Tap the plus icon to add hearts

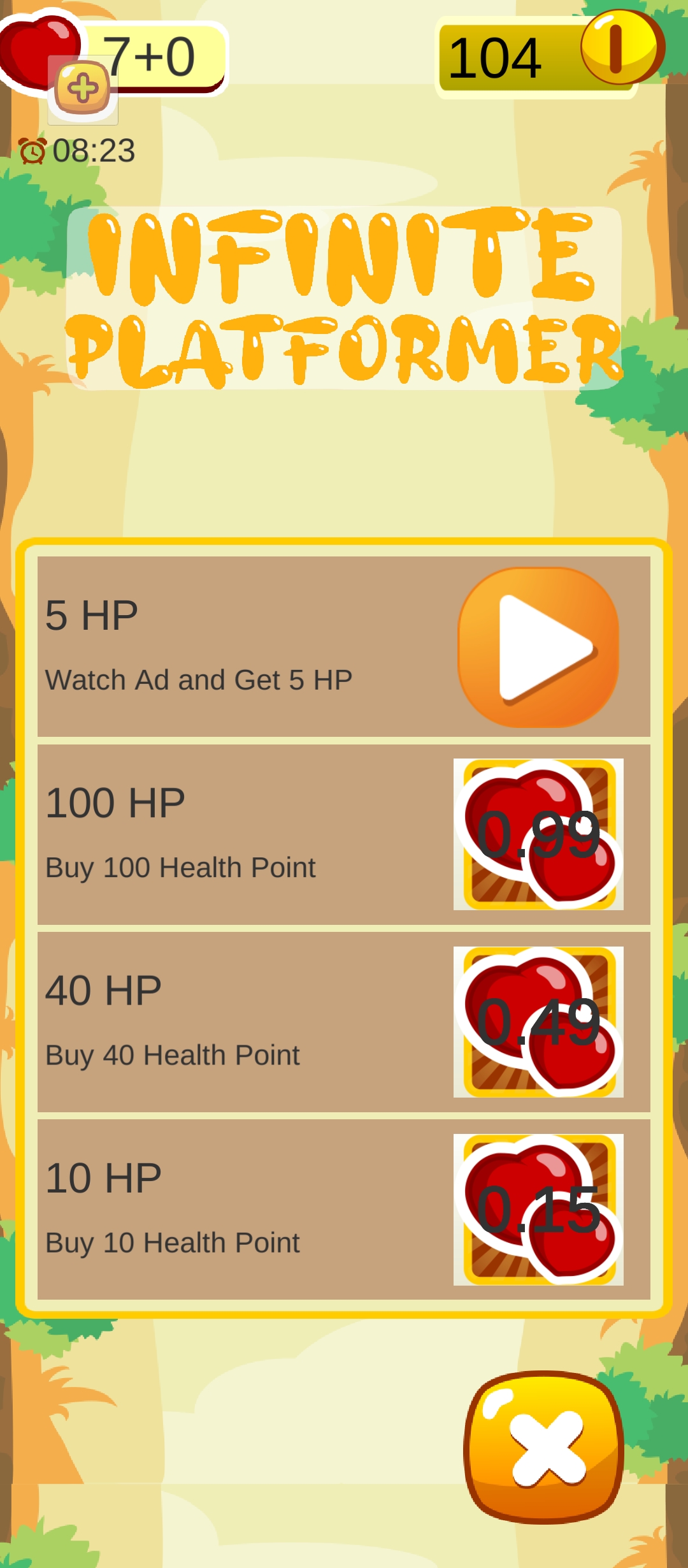(83, 88)
